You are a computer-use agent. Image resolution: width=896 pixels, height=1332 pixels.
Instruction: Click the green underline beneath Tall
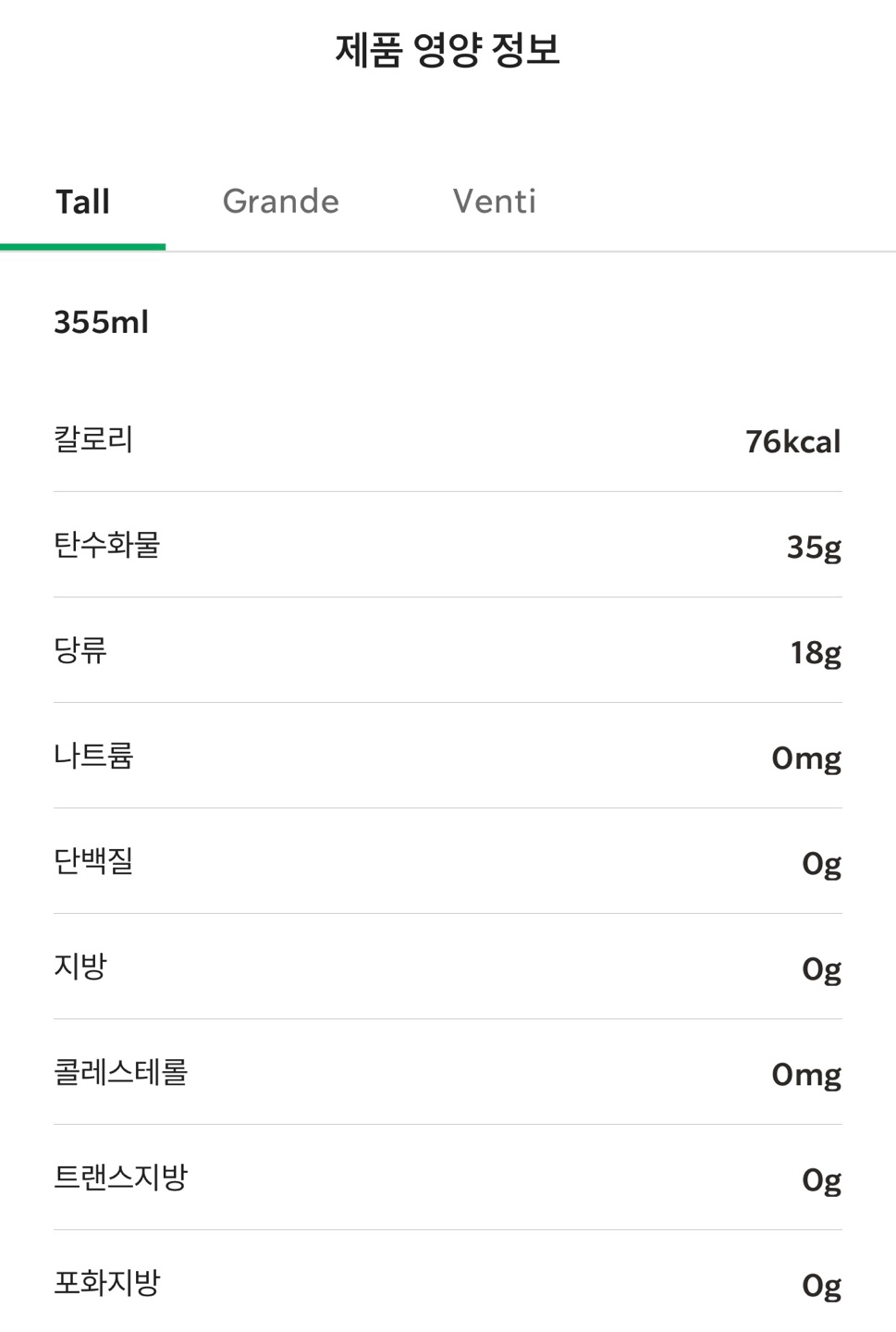pos(83,245)
